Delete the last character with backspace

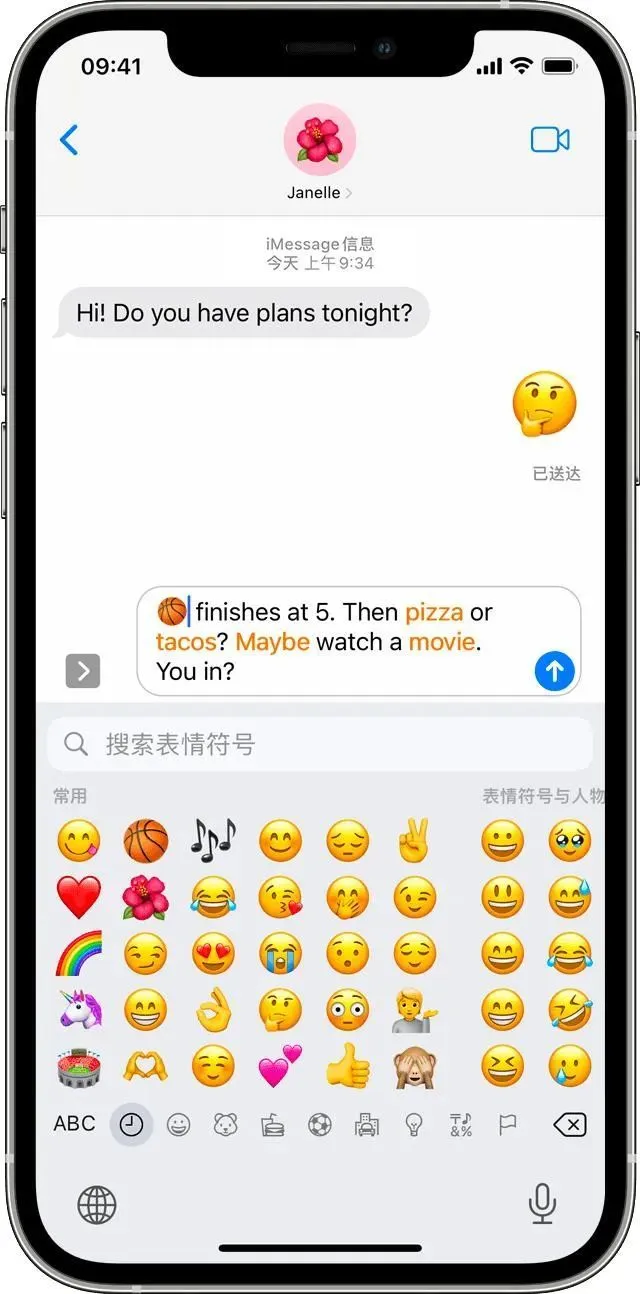(569, 1125)
